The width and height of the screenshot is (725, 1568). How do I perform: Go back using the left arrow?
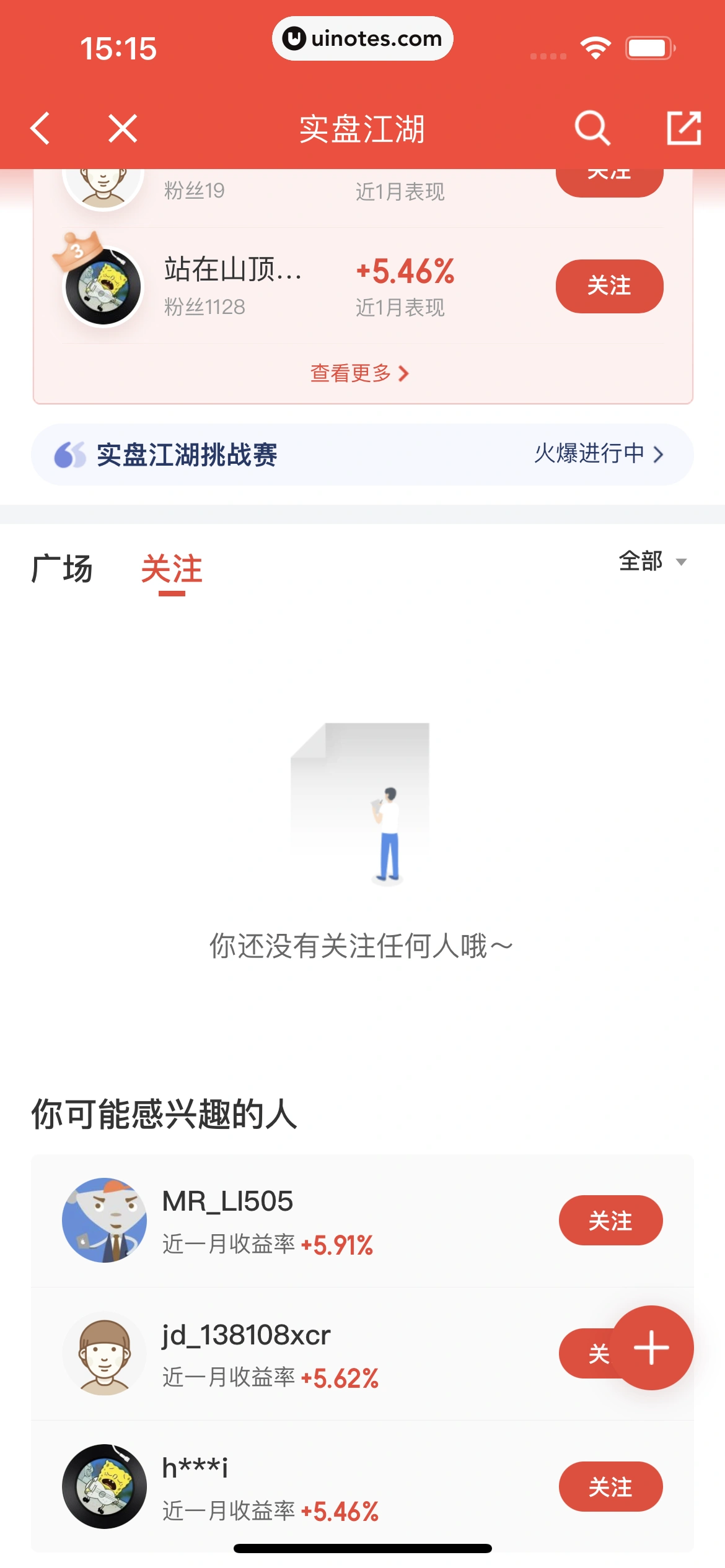point(41,128)
